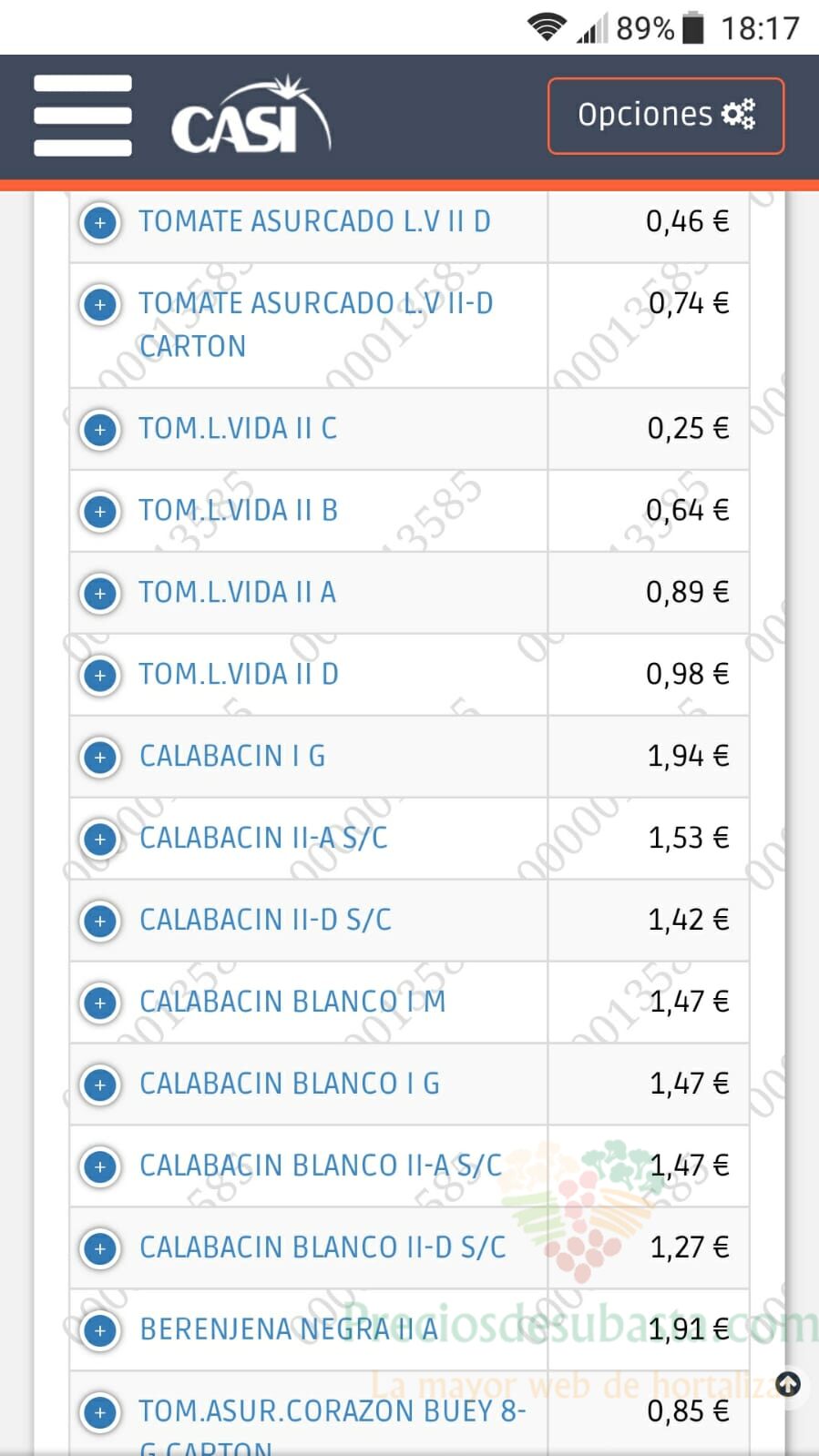Expand the TOM.L.VIDA II C row

[x=100, y=429]
